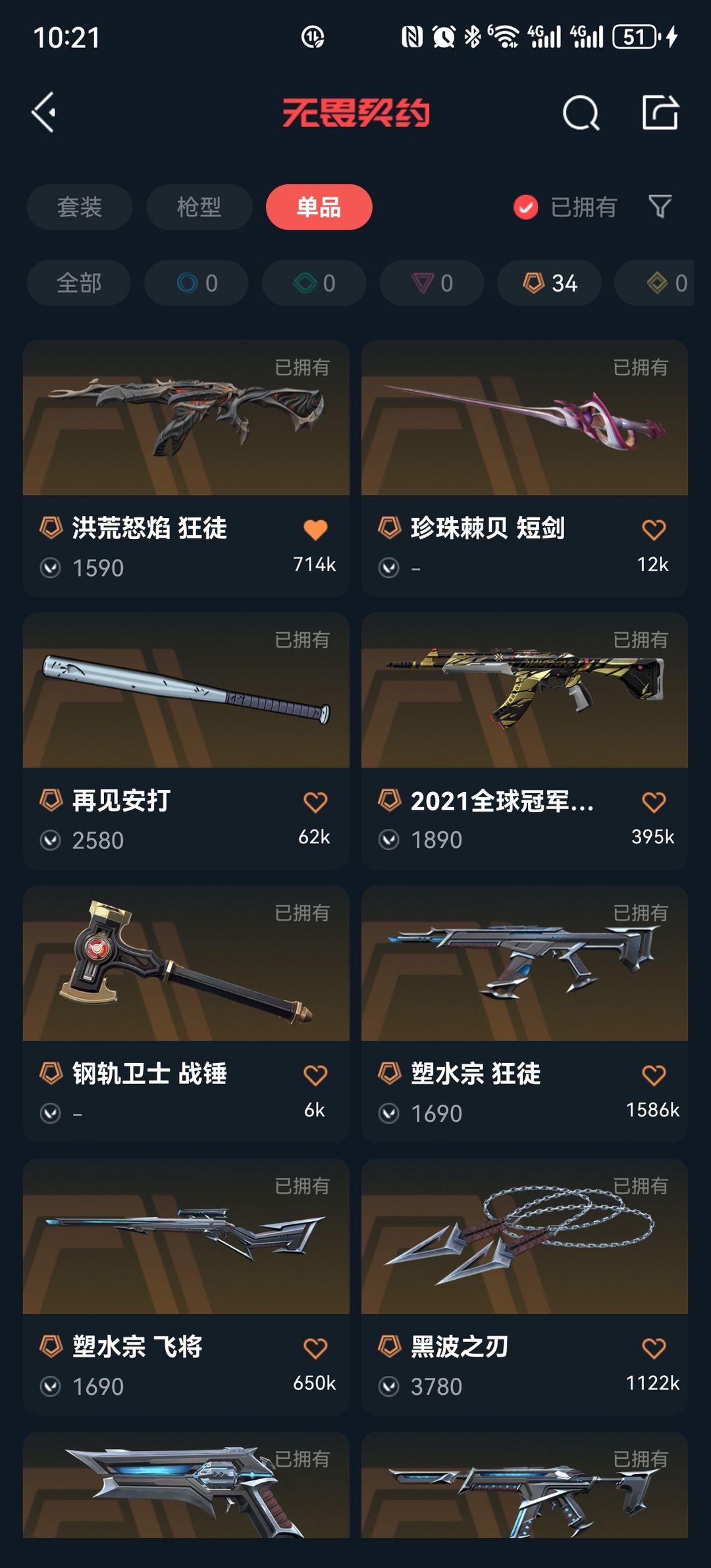
Task: Open the search magnifier icon
Action: [581, 113]
